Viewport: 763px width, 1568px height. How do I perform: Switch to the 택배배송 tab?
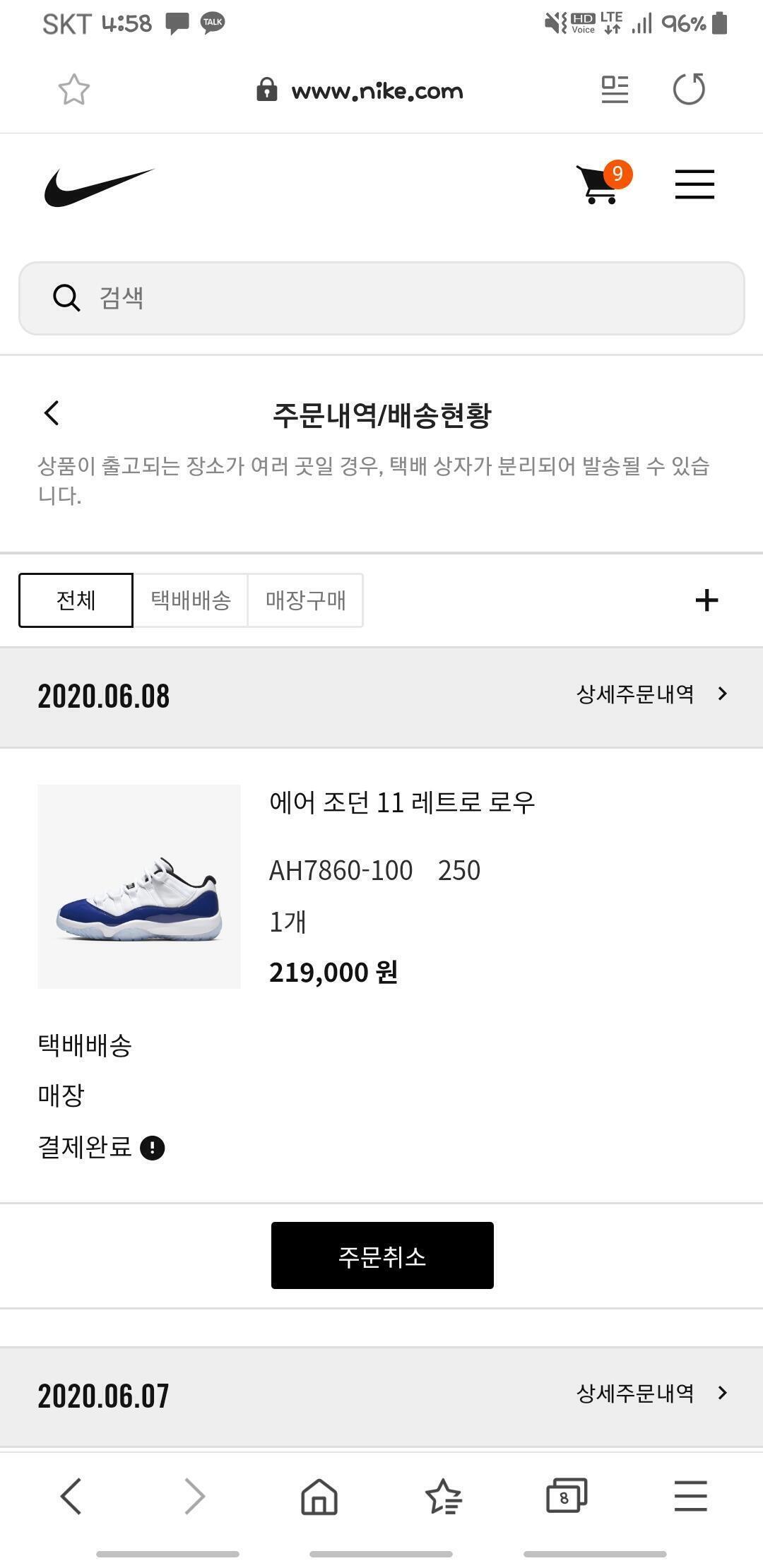(191, 600)
